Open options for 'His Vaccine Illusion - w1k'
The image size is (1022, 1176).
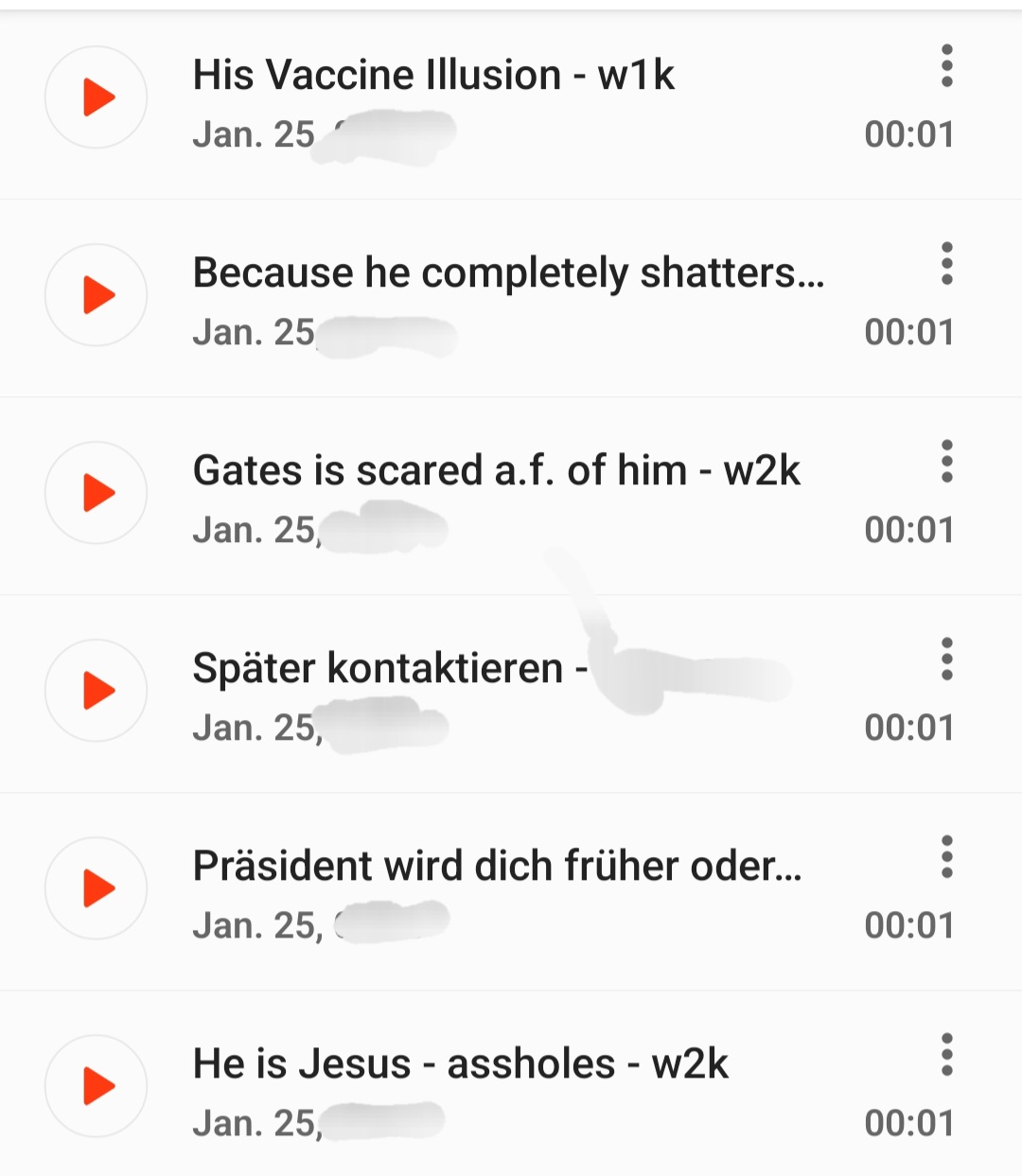click(x=946, y=66)
